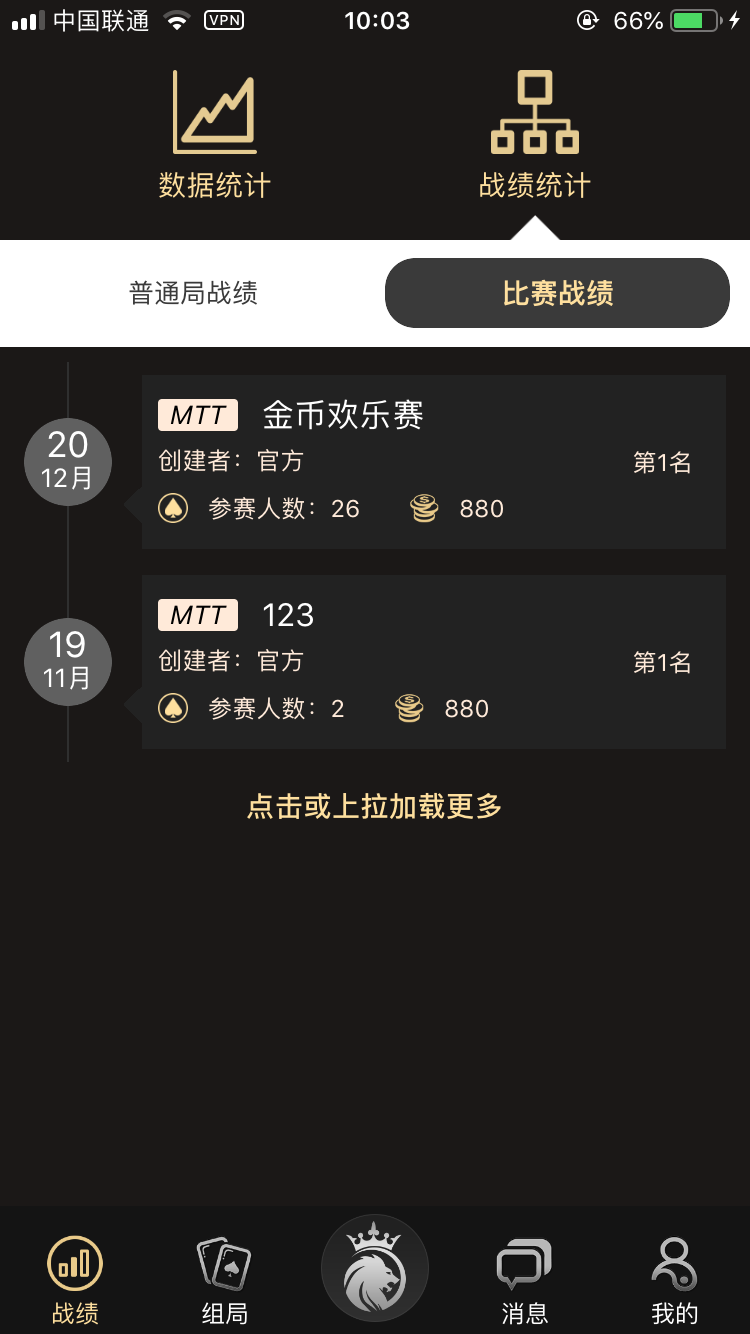Screen dimensions: 750x1334
Task: Open the 消息 messages tab
Action: click(525, 1280)
